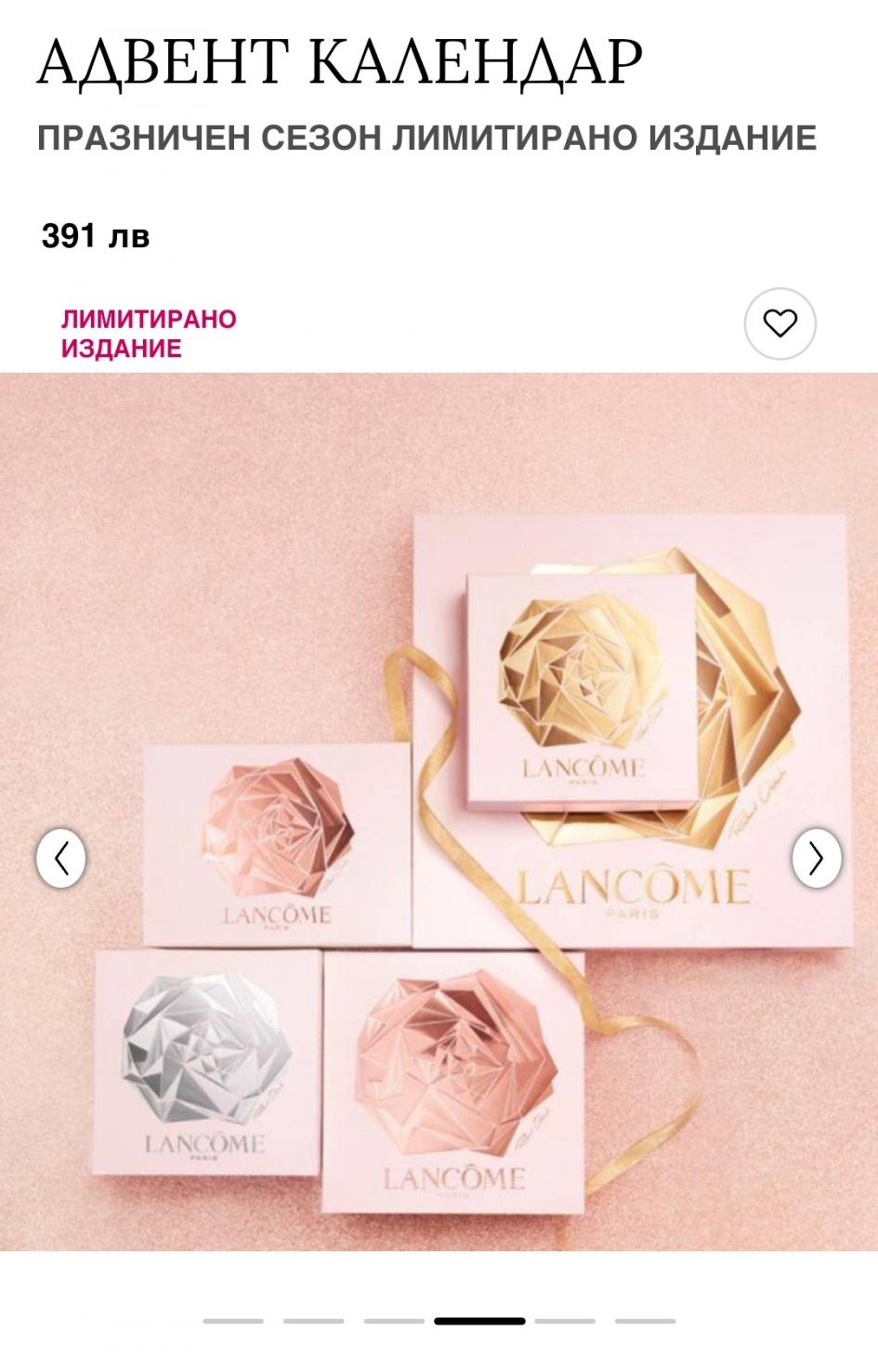Image resolution: width=878 pixels, height=1372 pixels.
Task: Jump to last image indicator
Action: click(645, 1320)
